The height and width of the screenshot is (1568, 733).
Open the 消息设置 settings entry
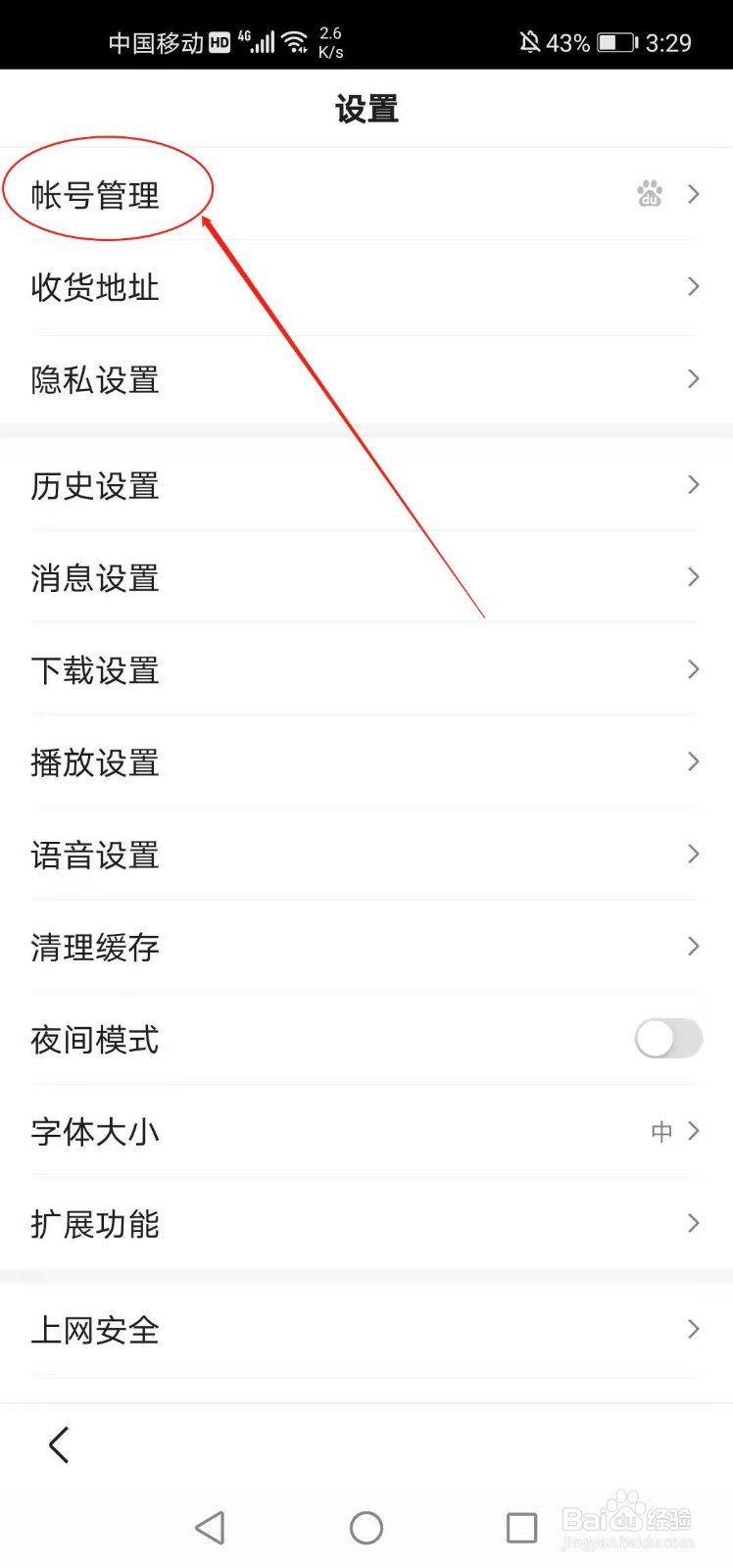[x=93, y=578]
